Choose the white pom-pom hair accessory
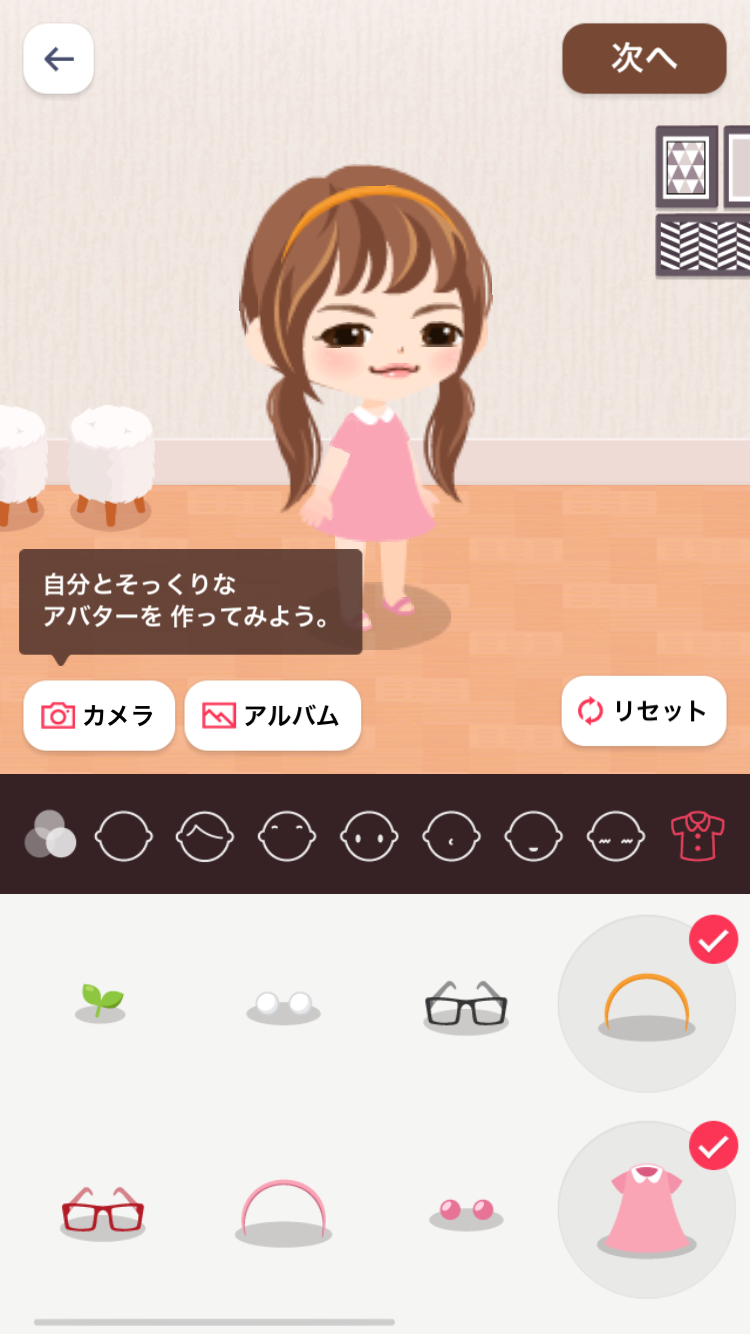This screenshot has height=1334, width=750. [x=283, y=1005]
